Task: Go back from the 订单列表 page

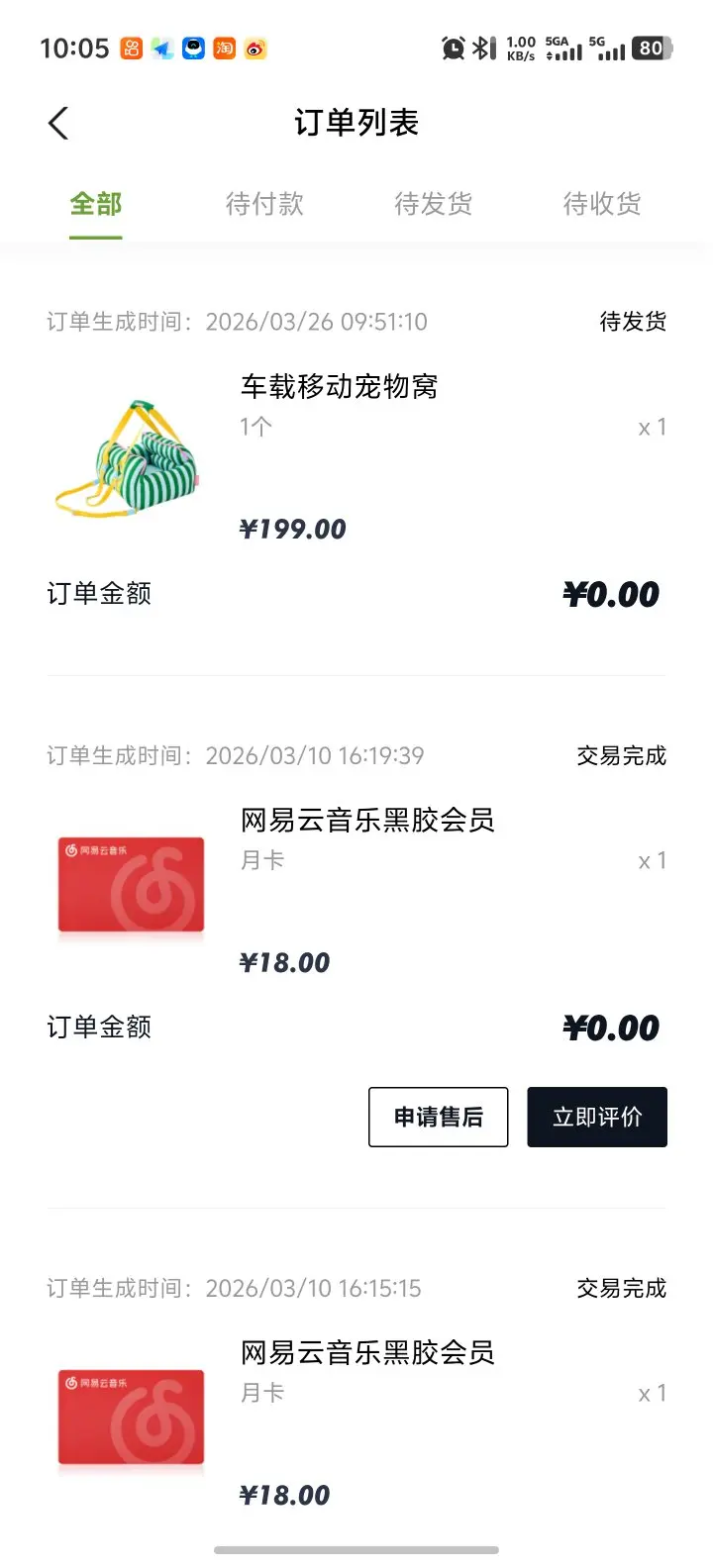Action: tap(58, 124)
